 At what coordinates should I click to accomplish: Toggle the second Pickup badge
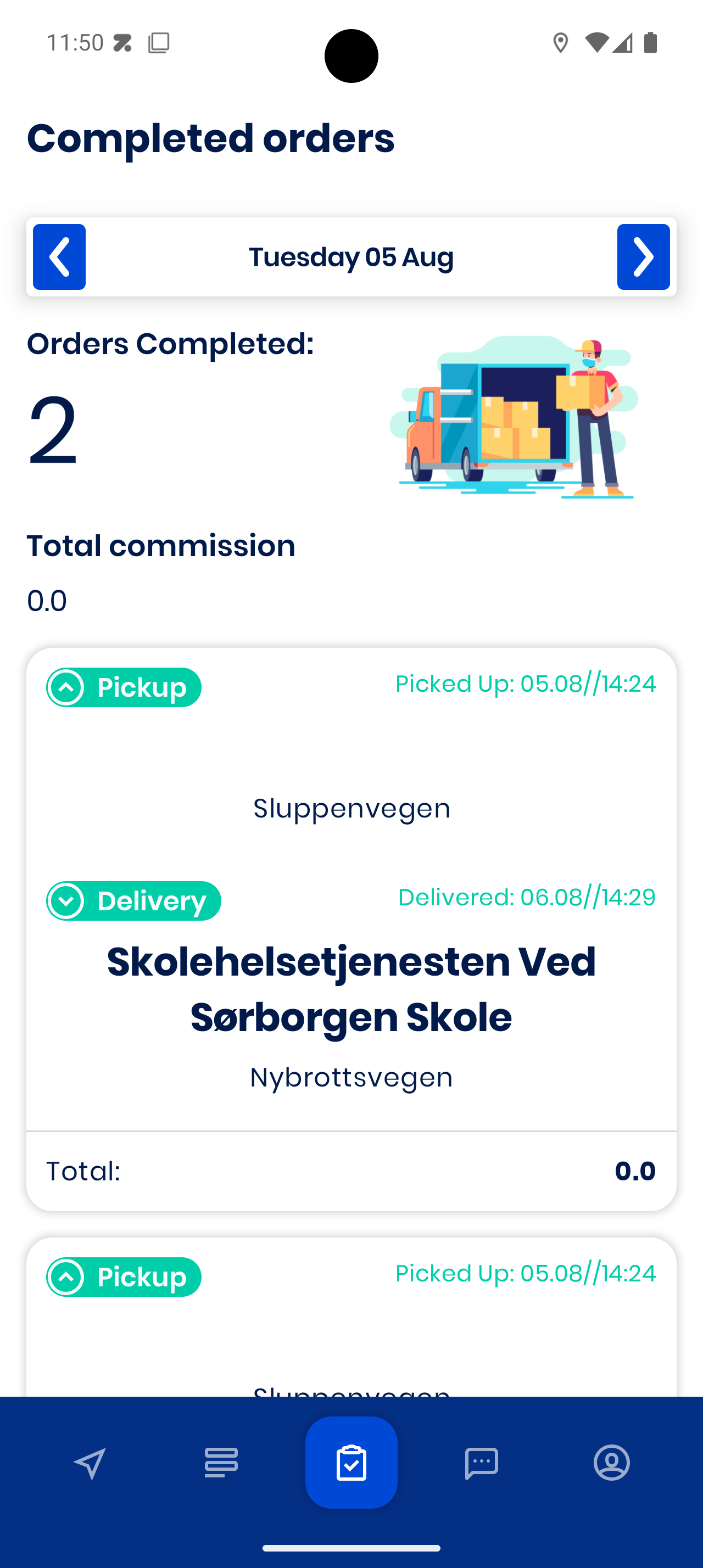(124, 1278)
